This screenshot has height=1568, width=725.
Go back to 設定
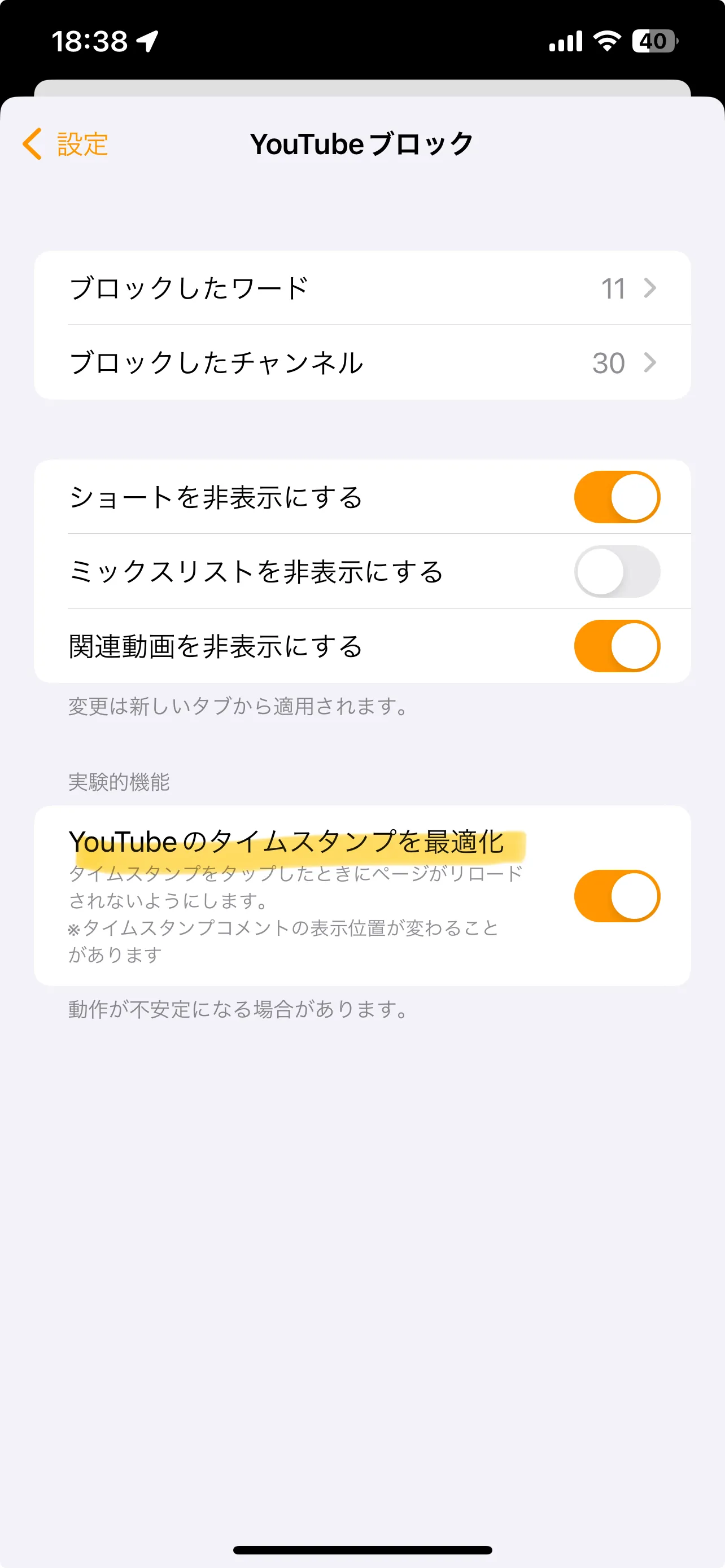(65, 144)
